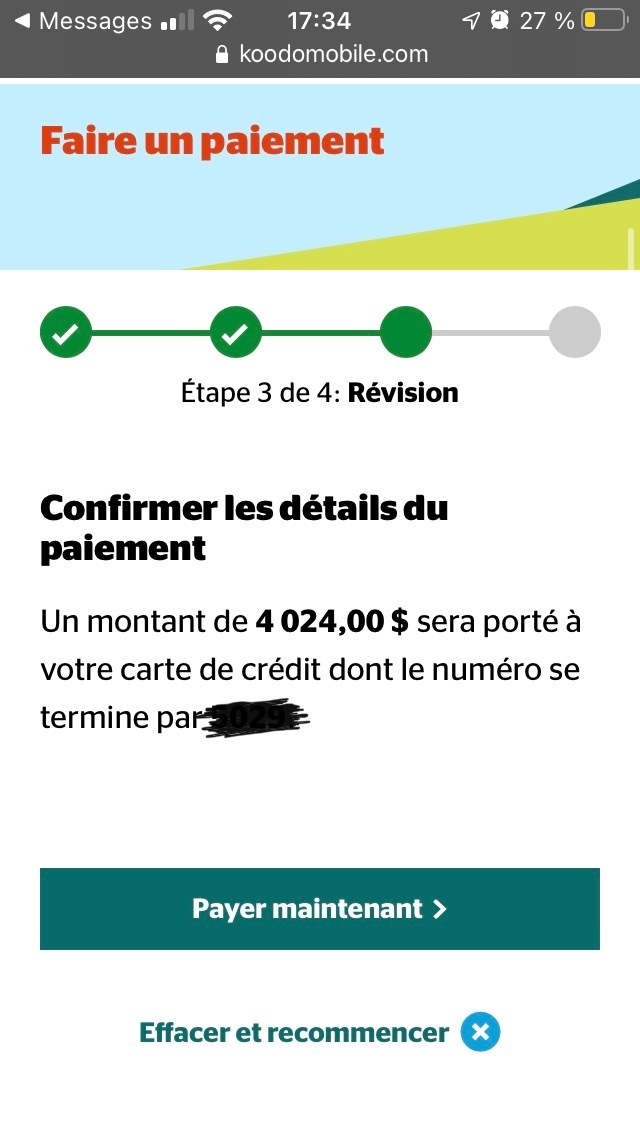Image resolution: width=640 pixels, height=1136 pixels.
Task: Tap Payer maintenant to confirm payment
Action: click(x=320, y=909)
